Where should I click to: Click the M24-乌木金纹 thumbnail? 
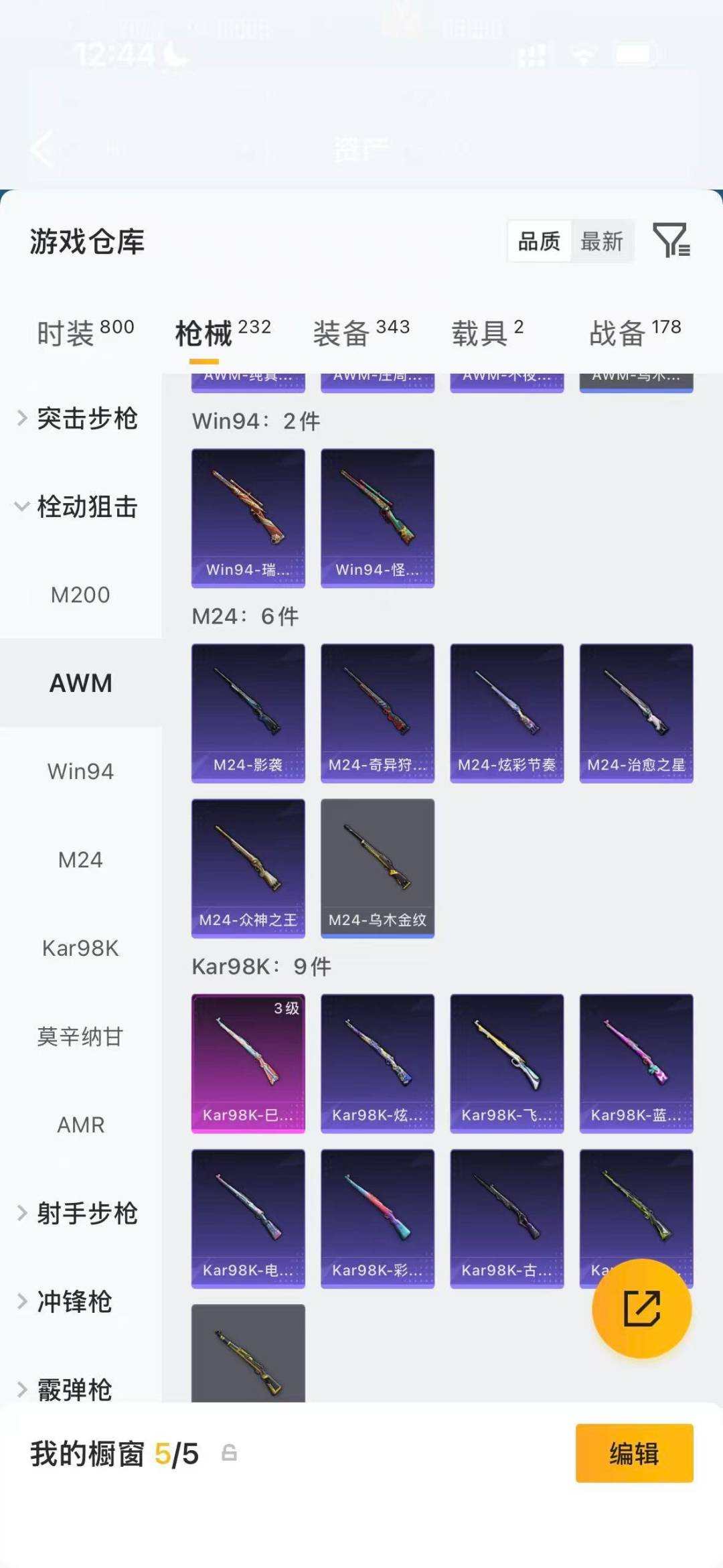[x=377, y=867]
